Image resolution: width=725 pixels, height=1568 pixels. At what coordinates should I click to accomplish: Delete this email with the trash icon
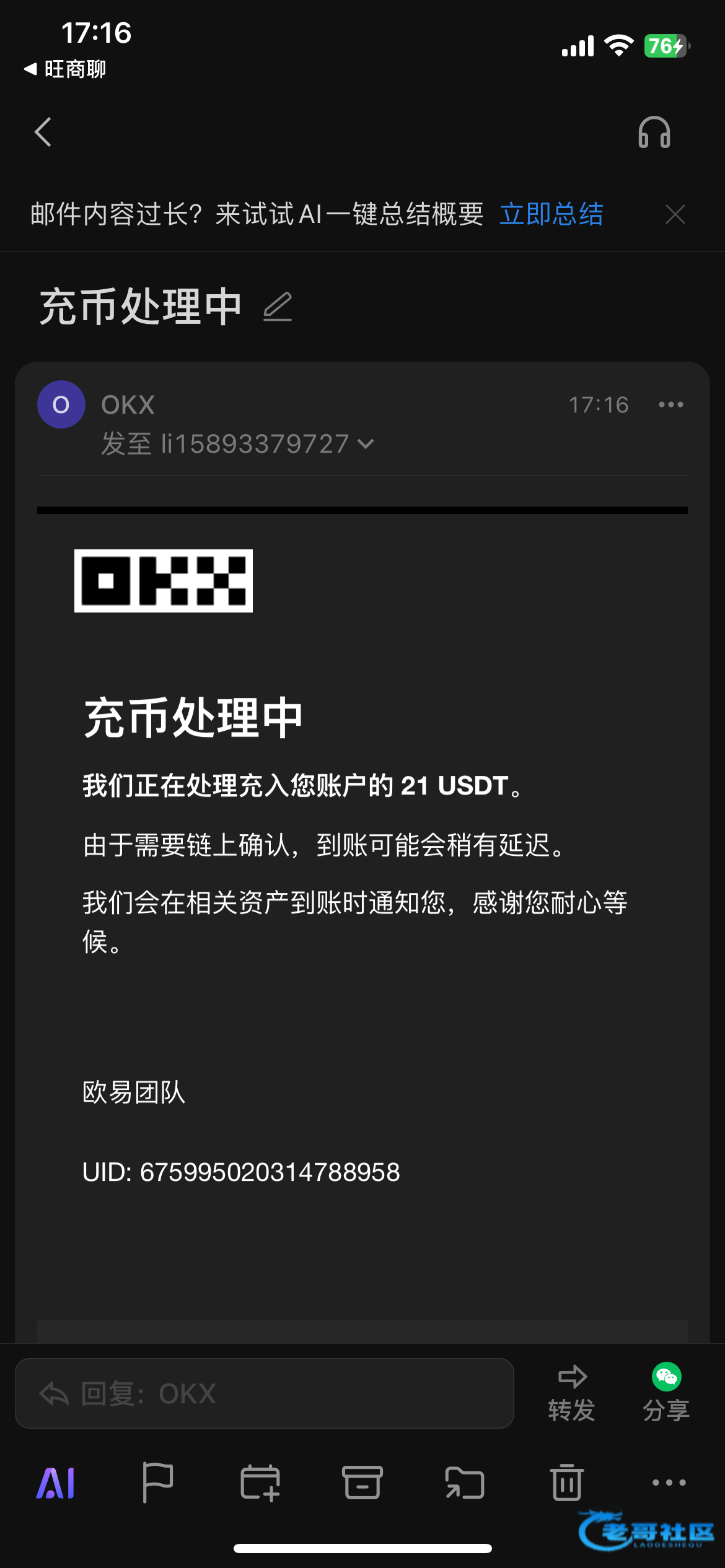[567, 1482]
